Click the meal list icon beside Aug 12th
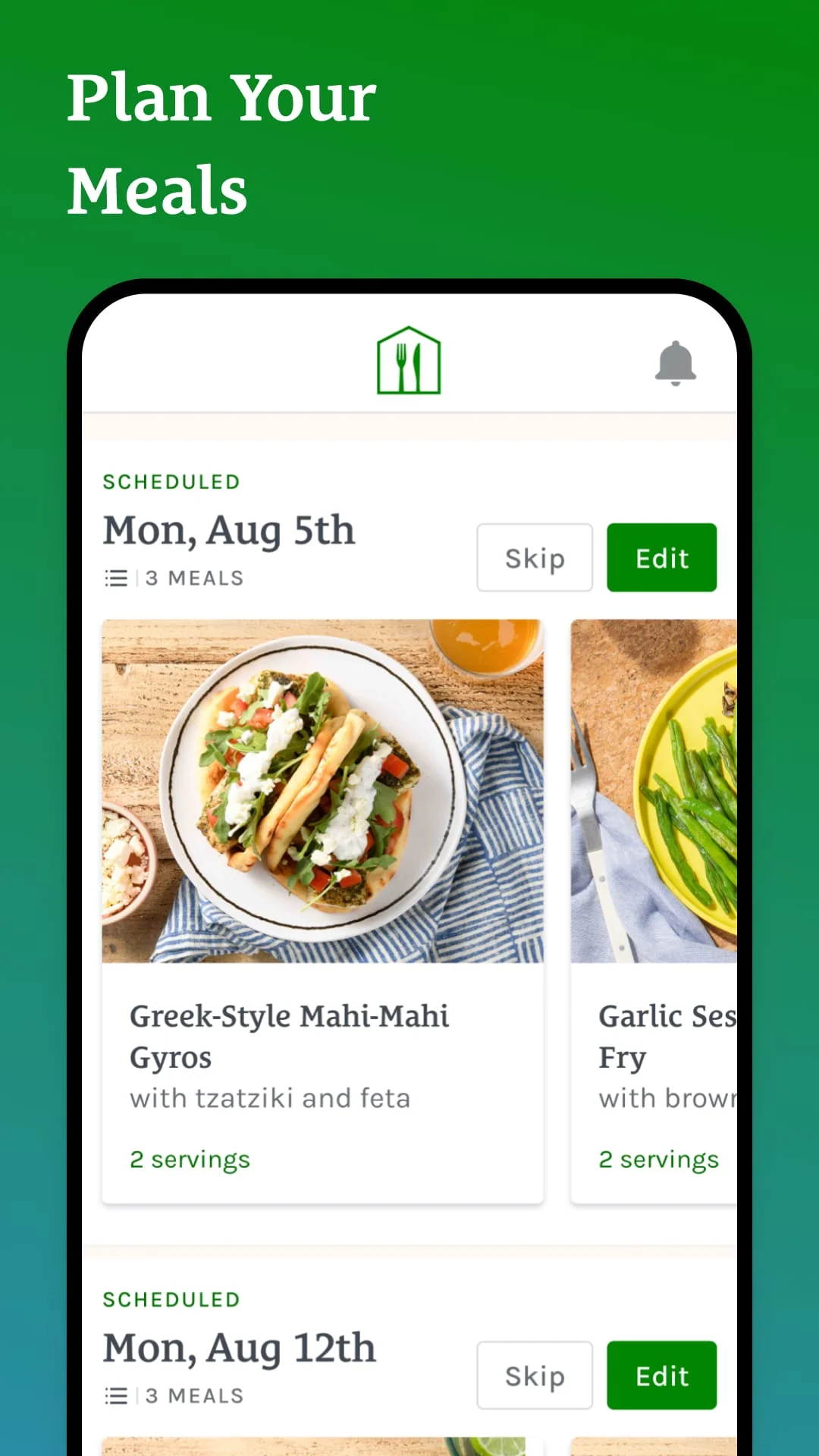 [115, 1395]
